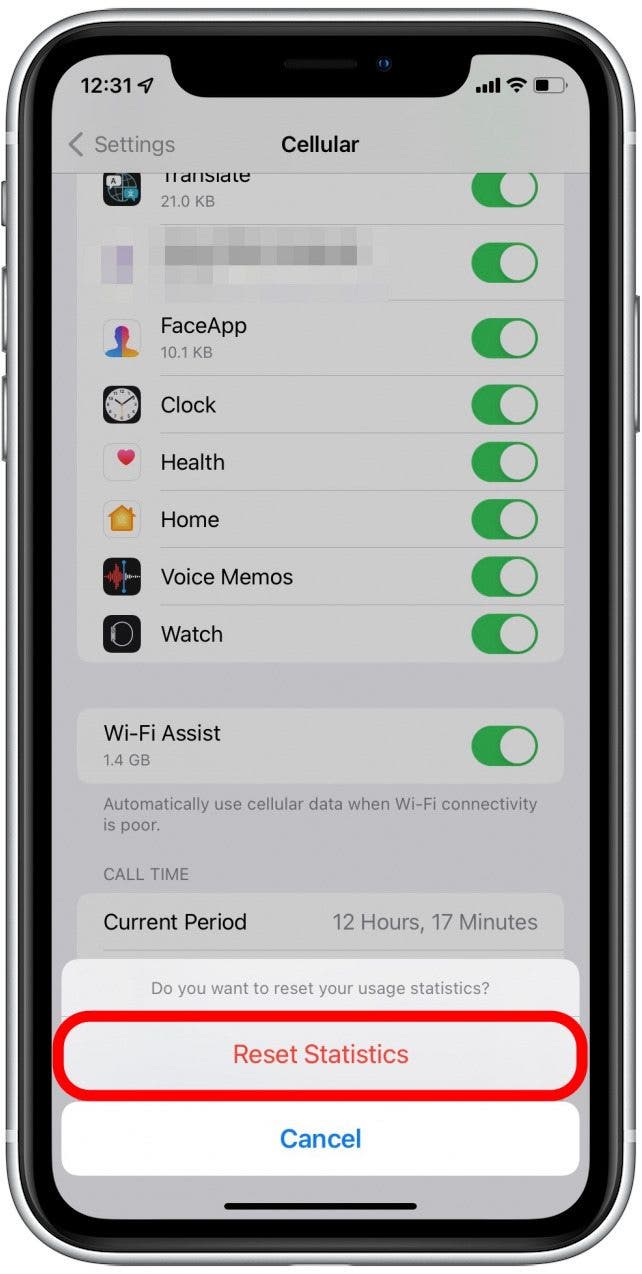This screenshot has height=1274, width=642.
Task: Confirm Reset Statistics
Action: click(320, 1054)
